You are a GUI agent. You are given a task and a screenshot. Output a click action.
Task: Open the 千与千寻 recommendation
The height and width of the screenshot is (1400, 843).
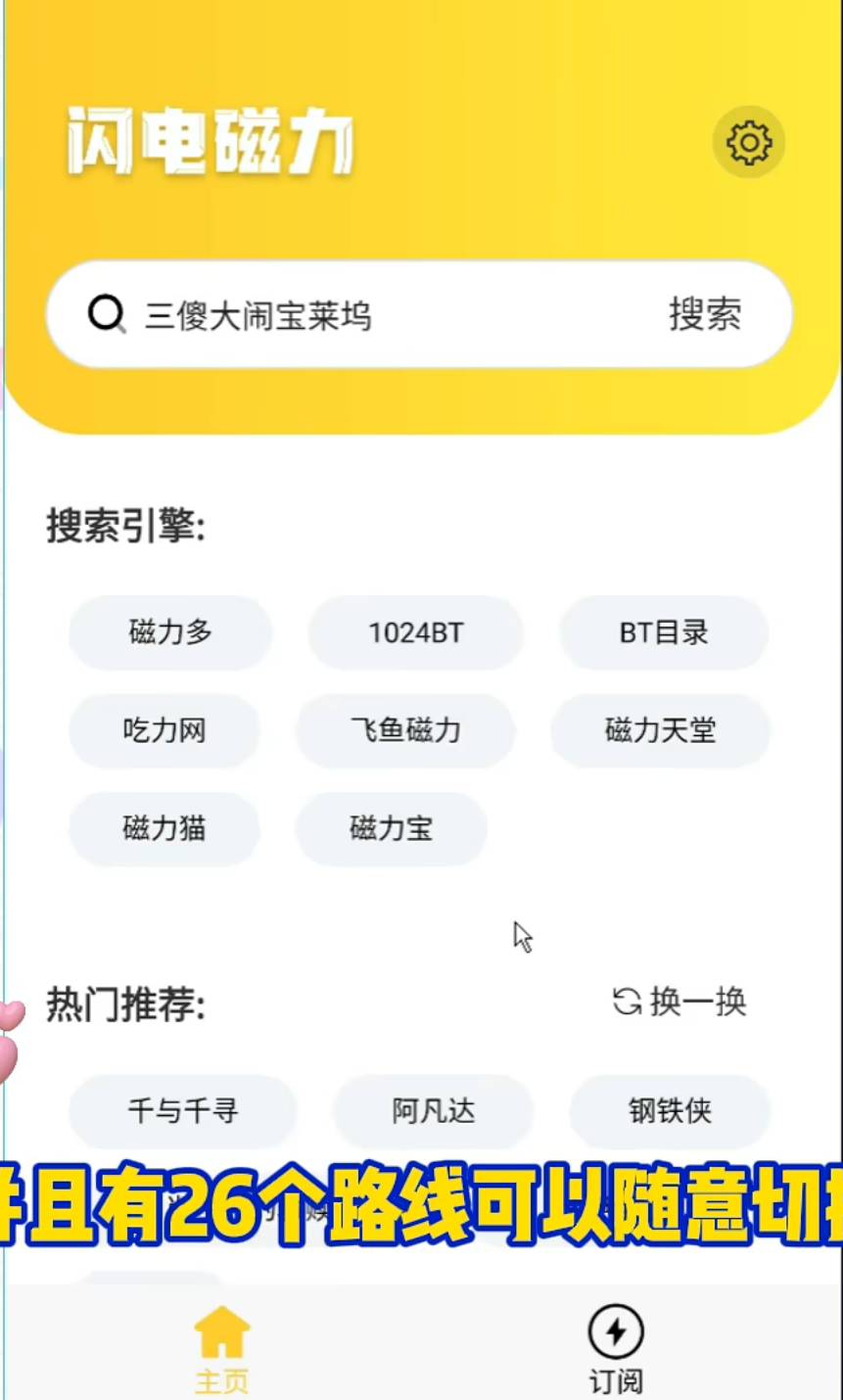(183, 1111)
